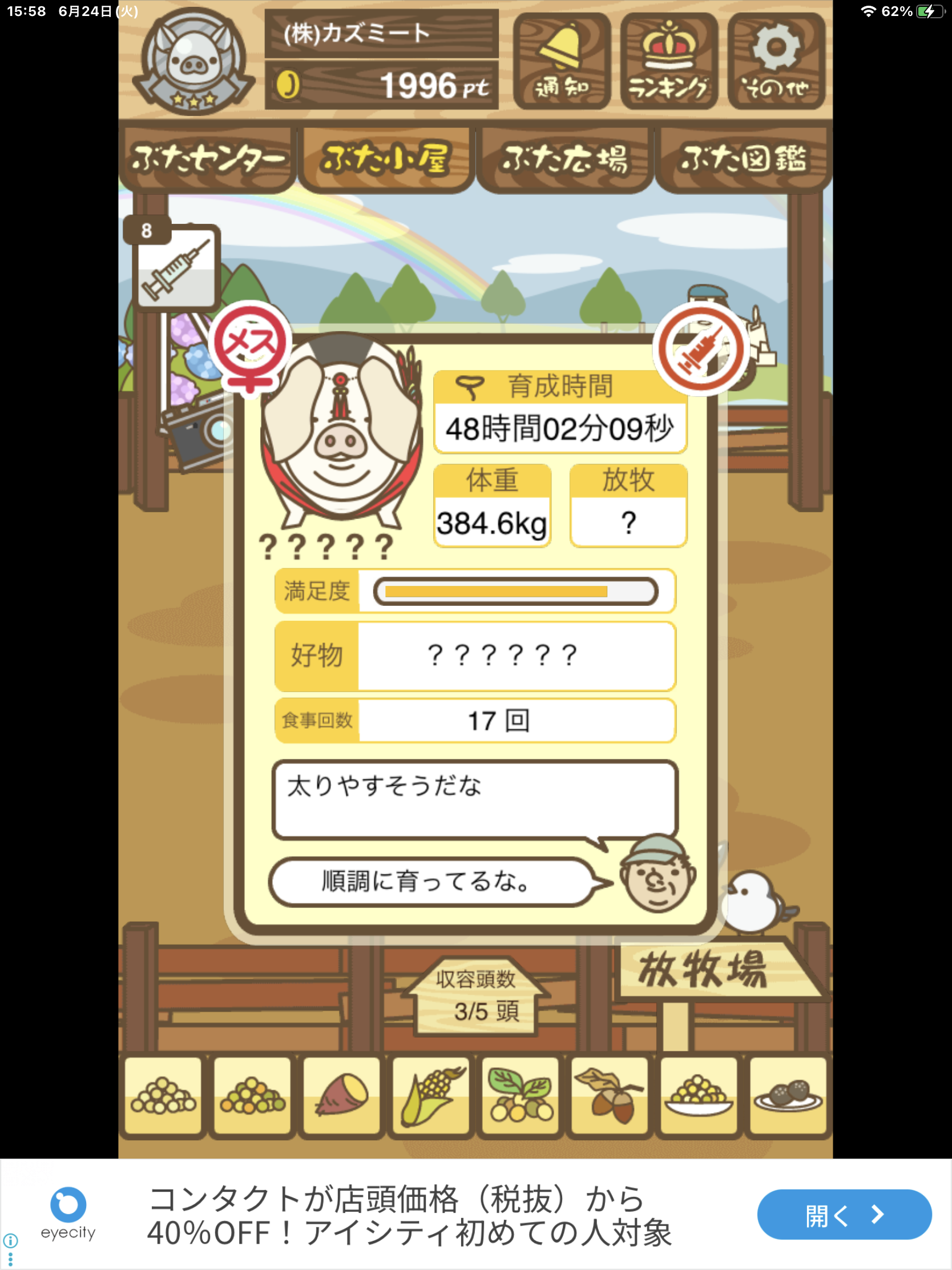Screen dimensions: 952x1270
Task: Feed the sweet potato
Action: (x=342, y=1096)
